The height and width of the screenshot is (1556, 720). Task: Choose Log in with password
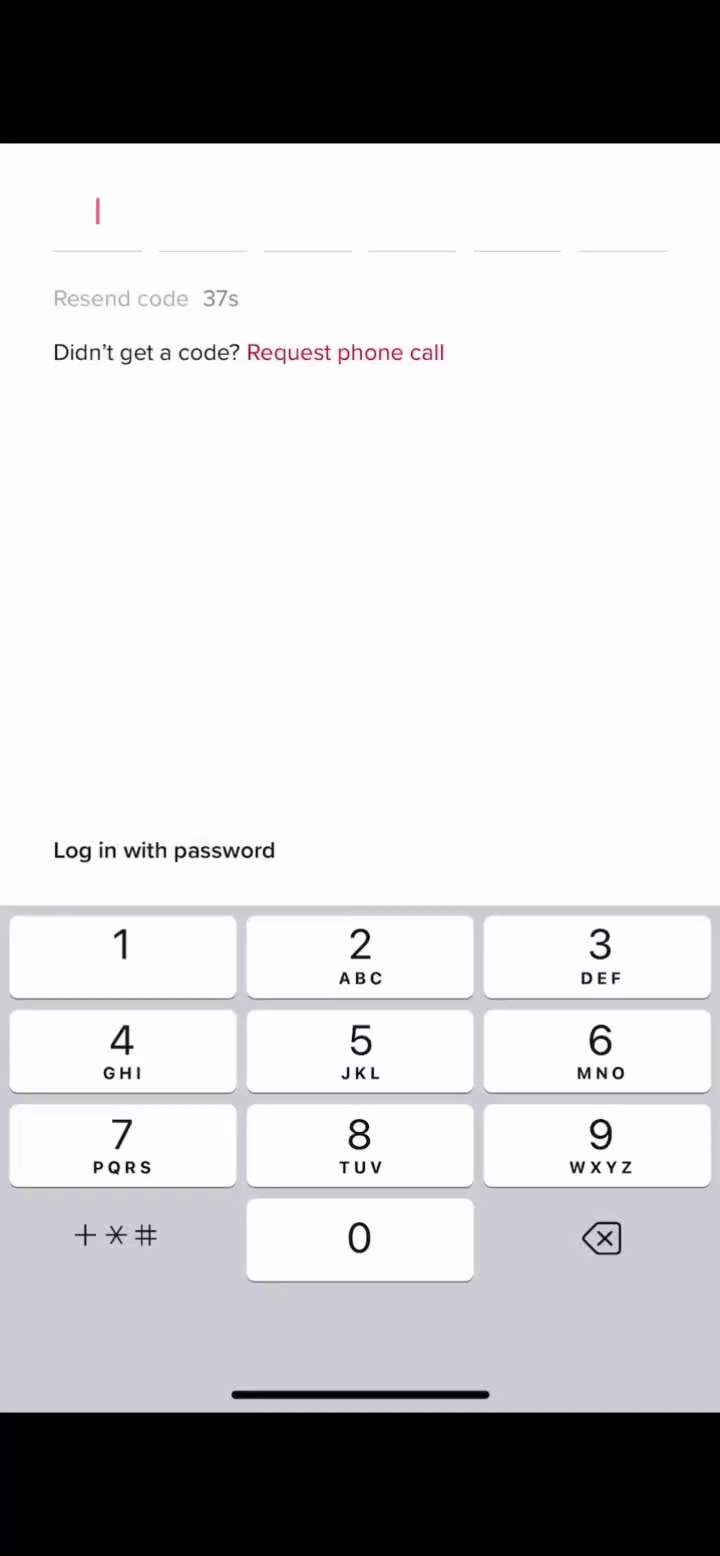(x=164, y=851)
